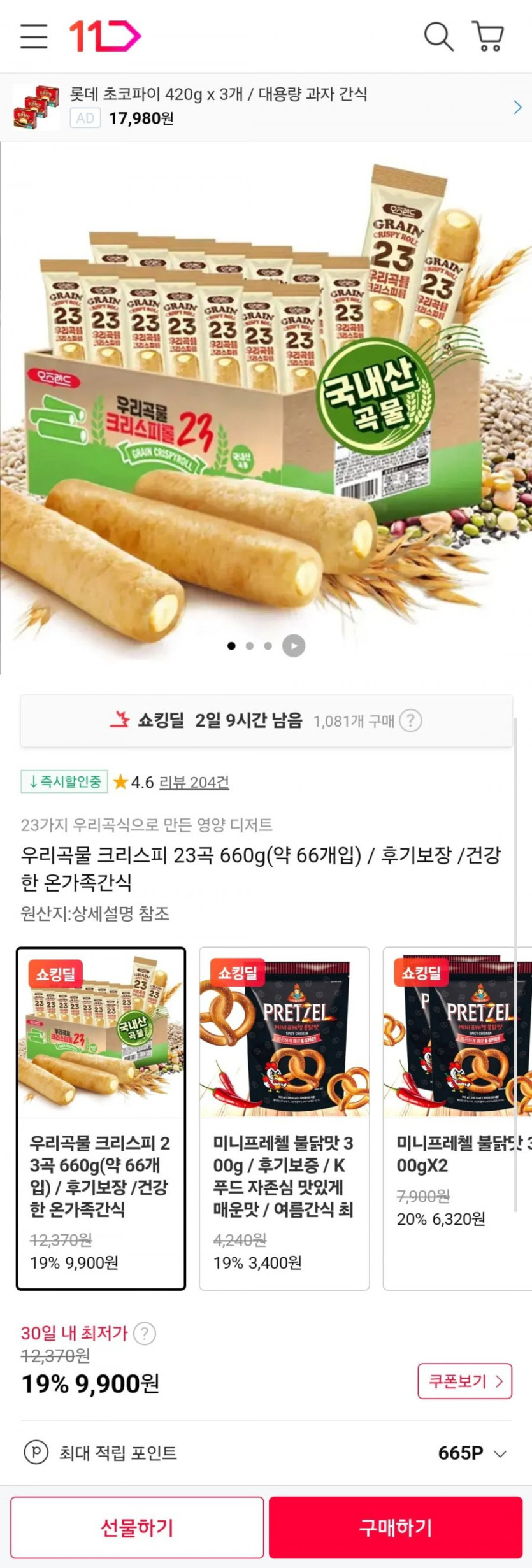Open the 롯데 초코파이 ad banner
This screenshot has width=532, height=1568.
pyautogui.click(x=266, y=107)
